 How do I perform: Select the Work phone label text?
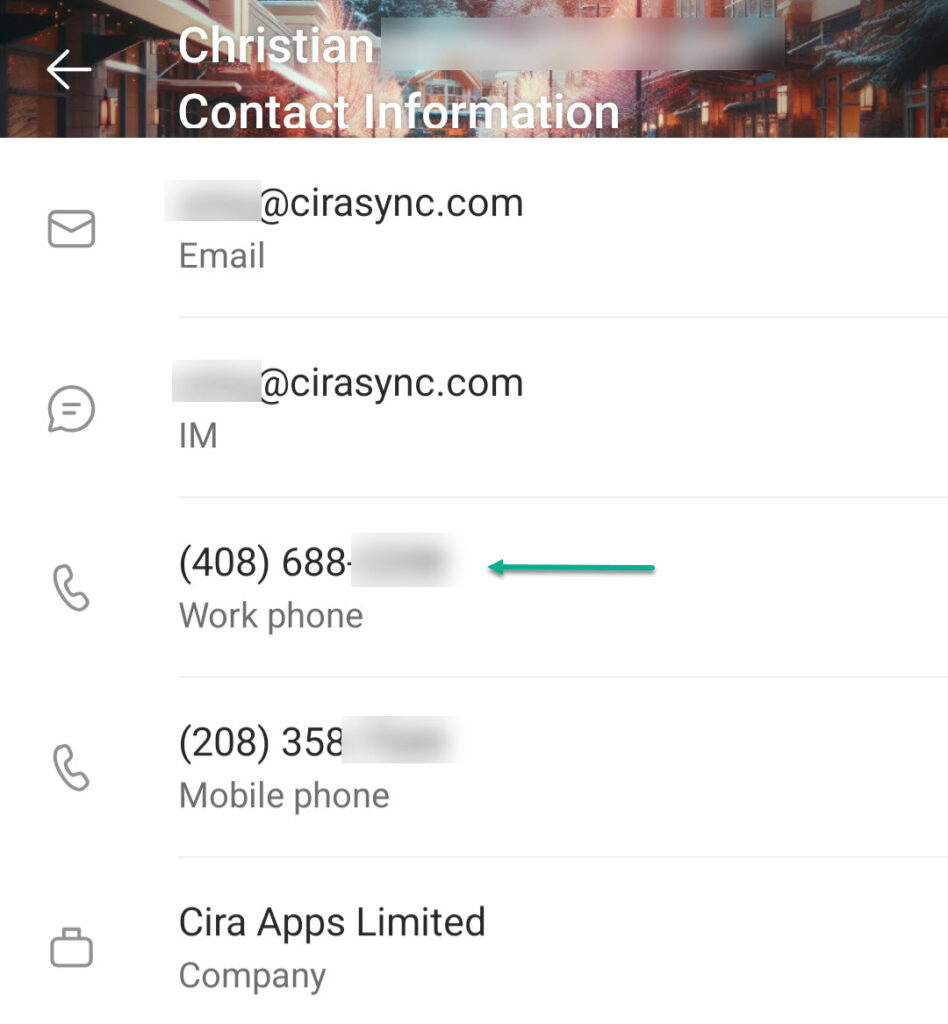[x=270, y=616]
